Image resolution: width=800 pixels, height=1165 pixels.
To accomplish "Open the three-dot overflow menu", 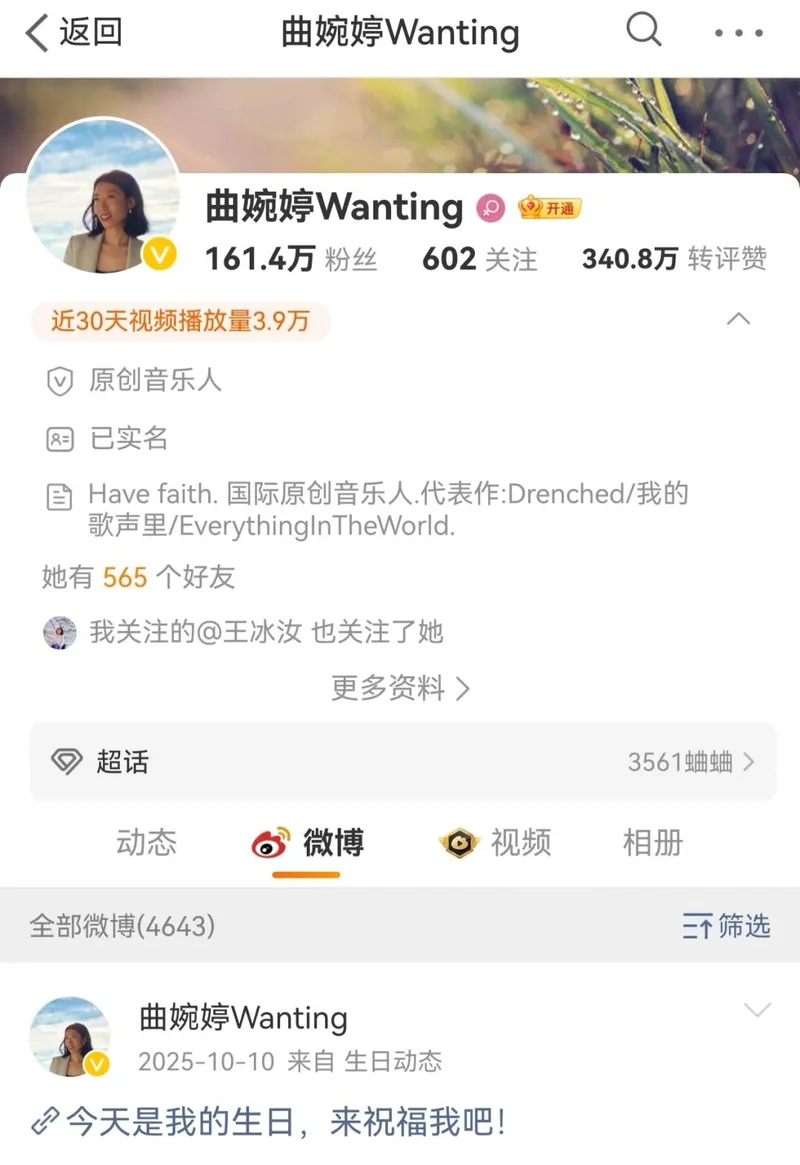I will pyautogui.click(x=739, y=33).
